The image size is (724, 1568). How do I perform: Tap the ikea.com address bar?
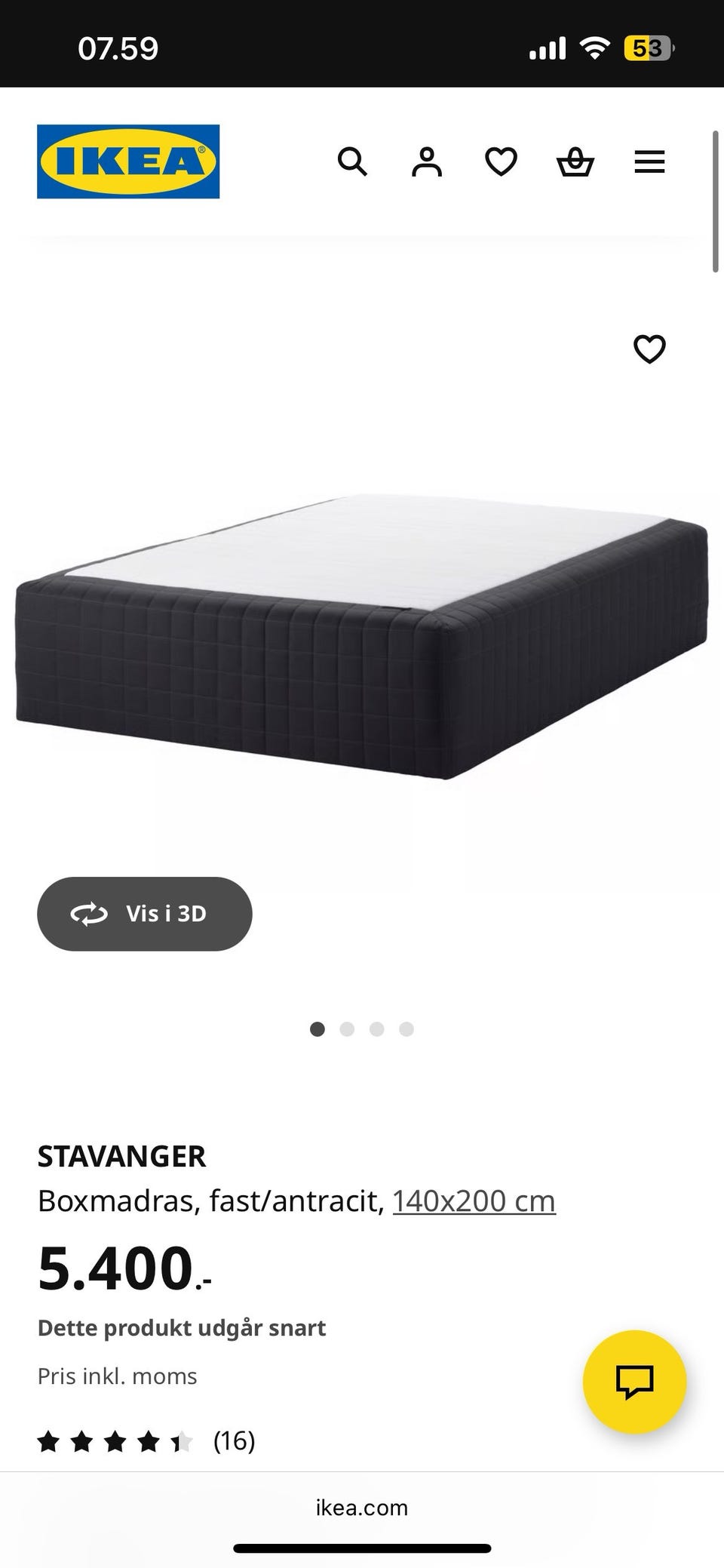(x=362, y=1508)
